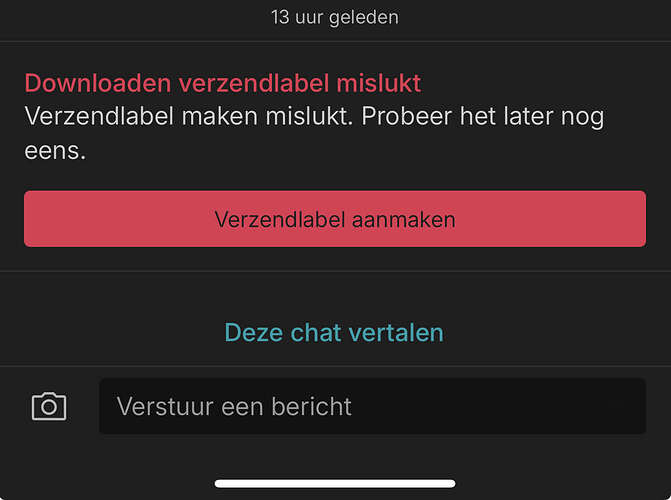Screen dimensions: 671x500
Task: Tap the Verzendlabel aanmaken button
Action: pyautogui.click(x=335, y=219)
